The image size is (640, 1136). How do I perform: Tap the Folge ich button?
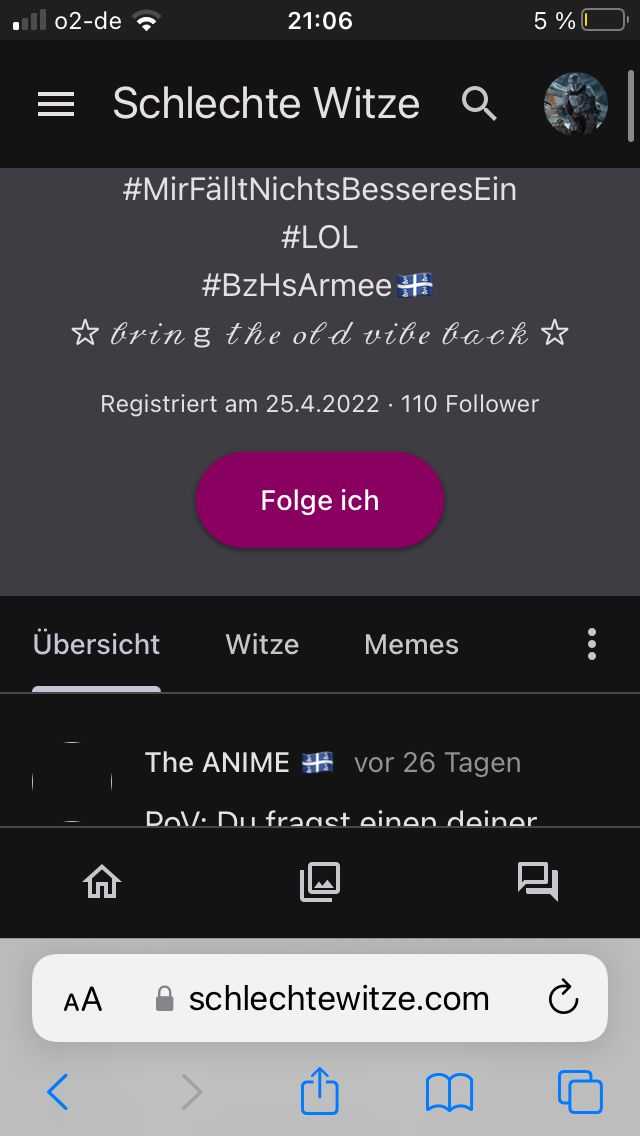pyautogui.click(x=320, y=500)
